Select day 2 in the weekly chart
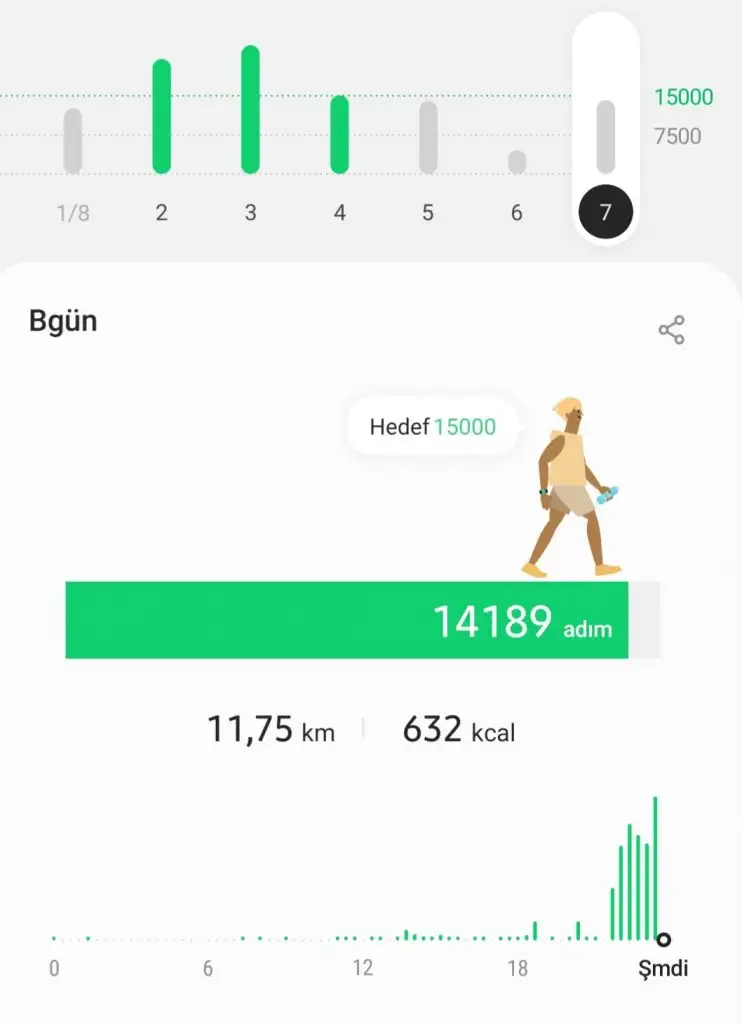This screenshot has width=742, height=1024. point(161,212)
